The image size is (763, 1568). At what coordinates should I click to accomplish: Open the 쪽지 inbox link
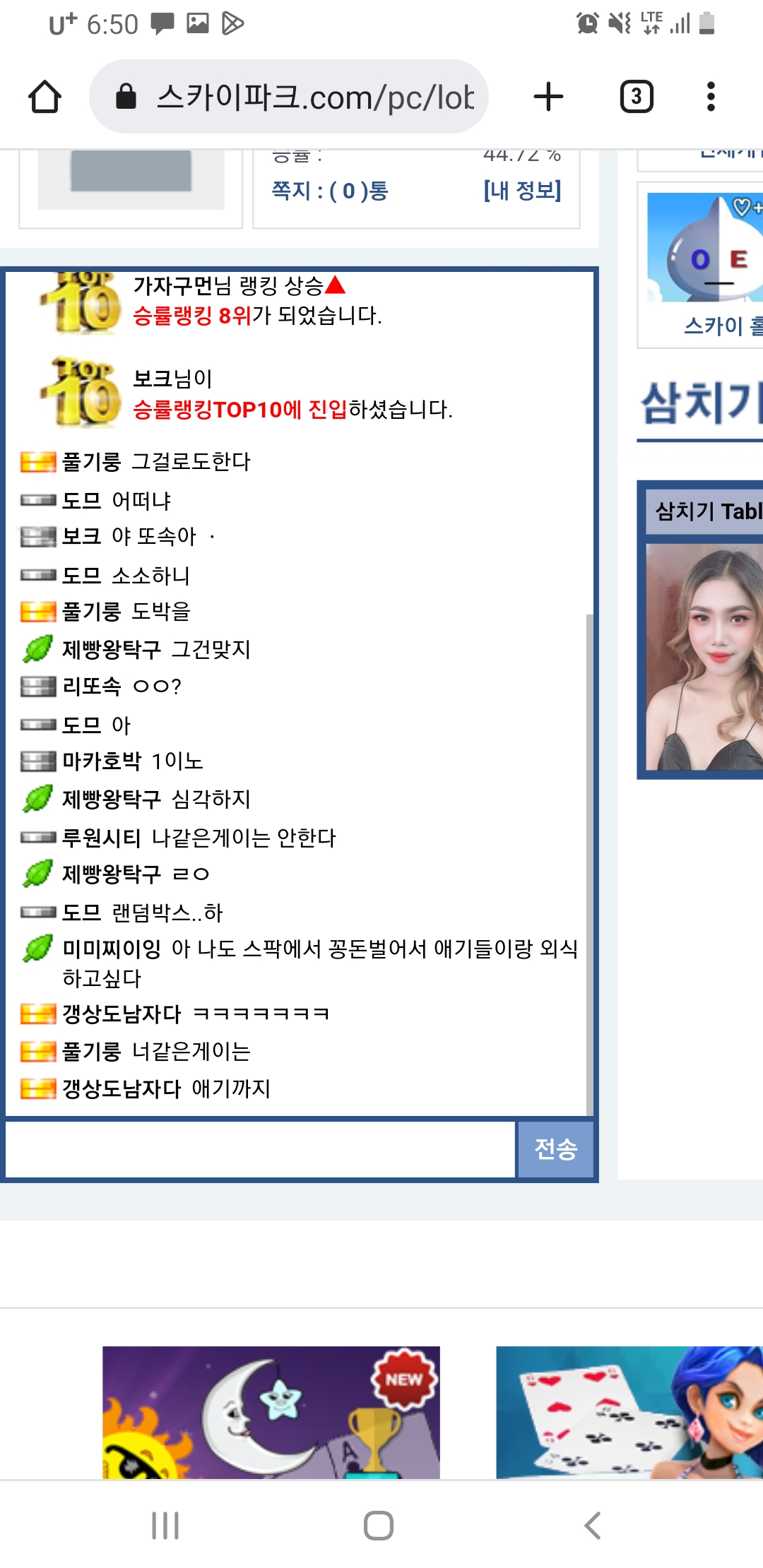[330, 191]
